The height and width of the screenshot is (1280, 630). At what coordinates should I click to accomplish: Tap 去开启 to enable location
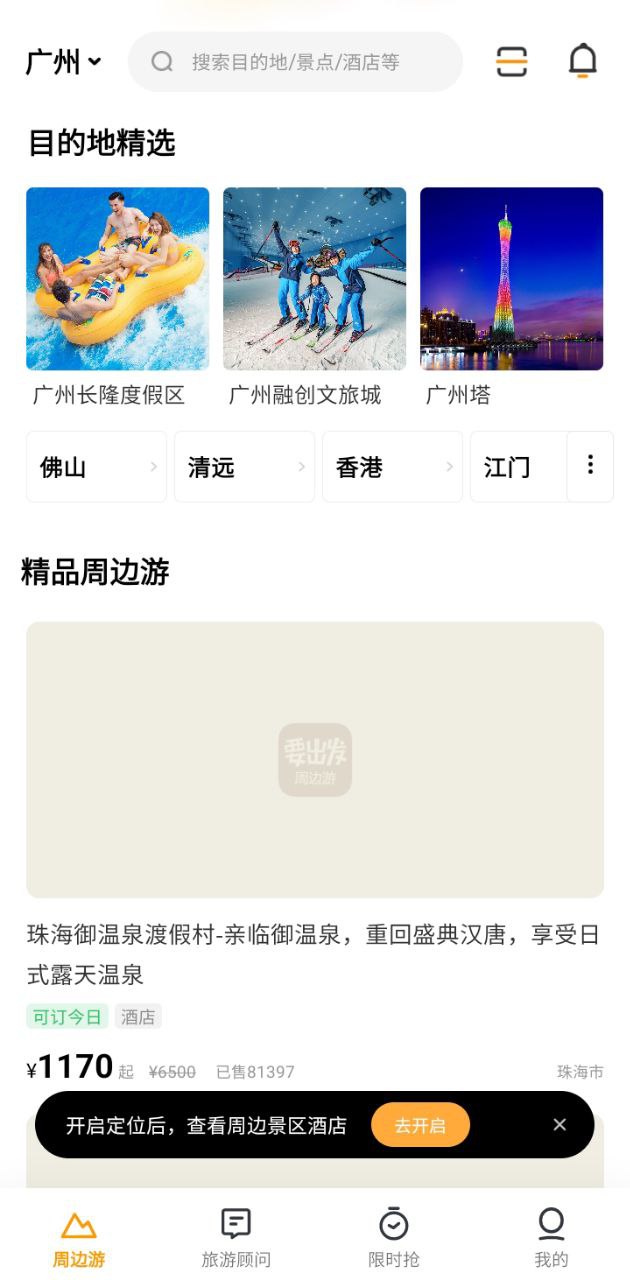pyautogui.click(x=420, y=1125)
